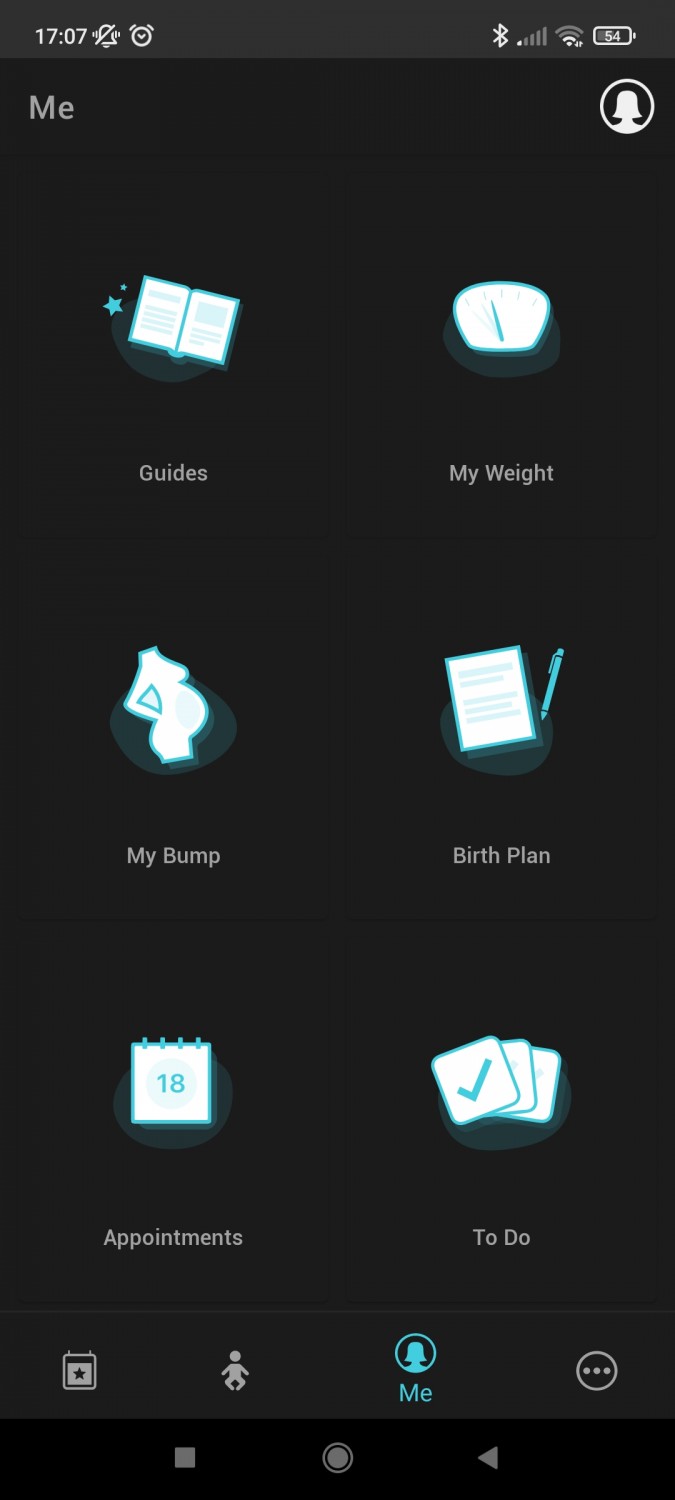Open the More options tab
The width and height of the screenshot is (675, 1500).
pyautogui.click(x=597, y=1370)
